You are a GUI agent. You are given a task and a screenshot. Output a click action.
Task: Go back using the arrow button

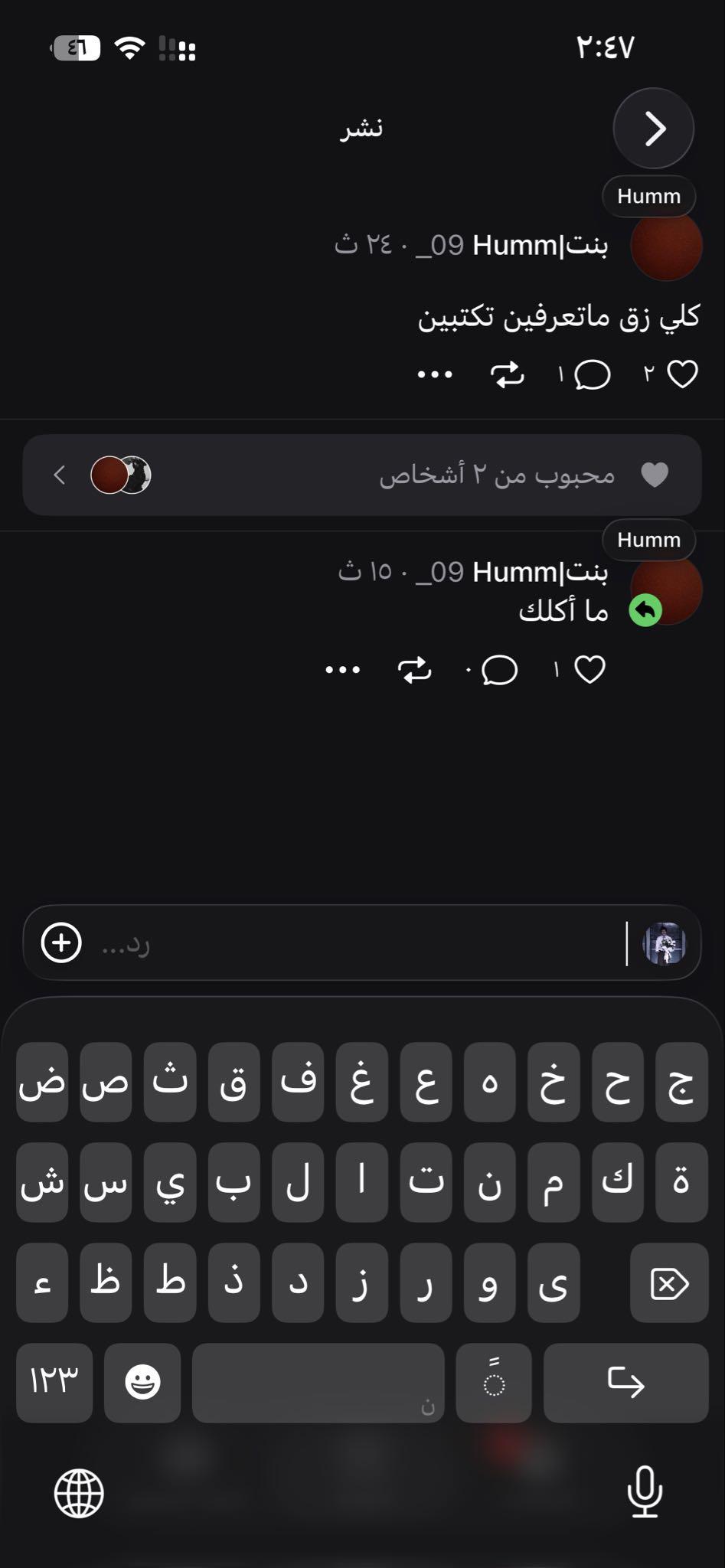coord(653,129)
